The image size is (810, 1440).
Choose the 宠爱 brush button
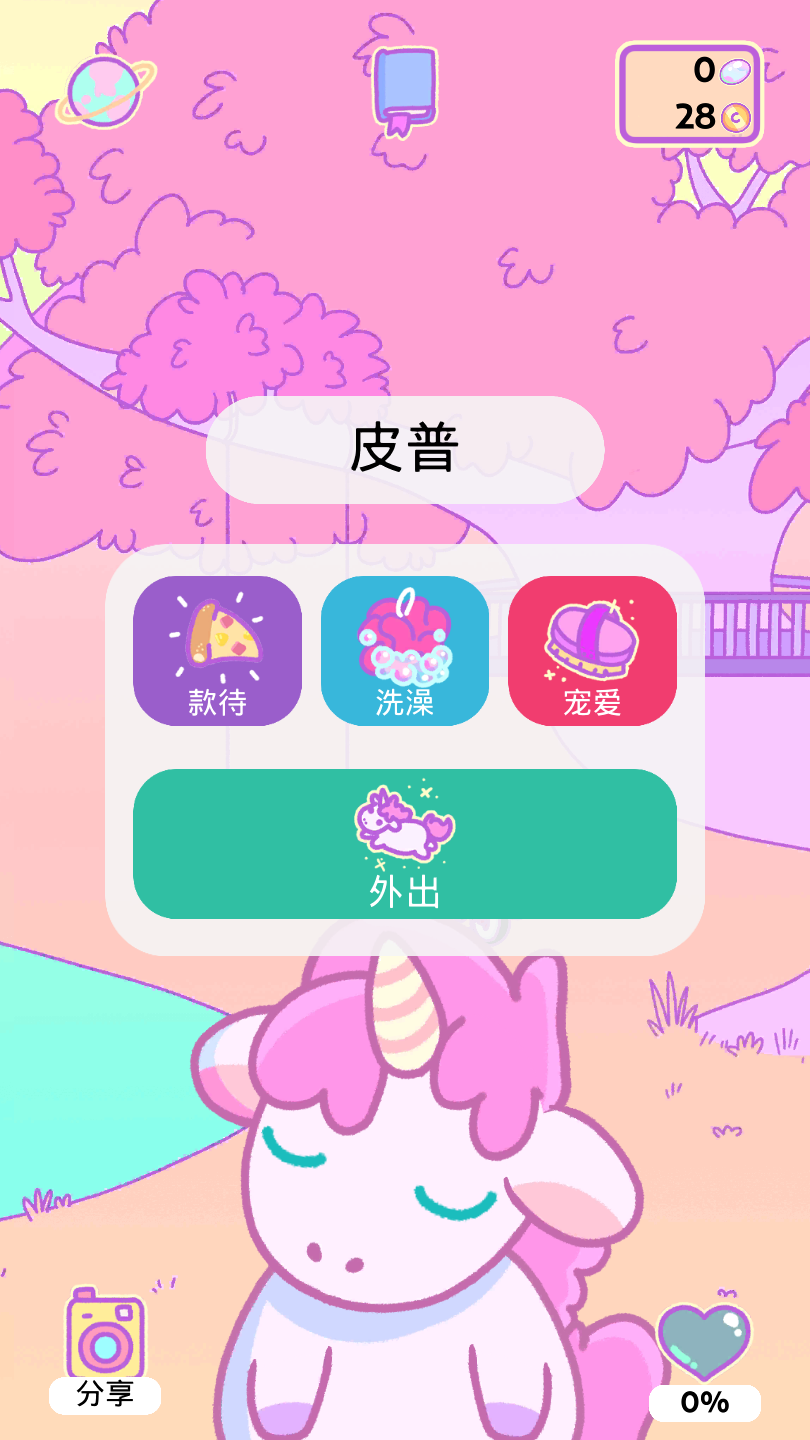(x=592, y=650)
